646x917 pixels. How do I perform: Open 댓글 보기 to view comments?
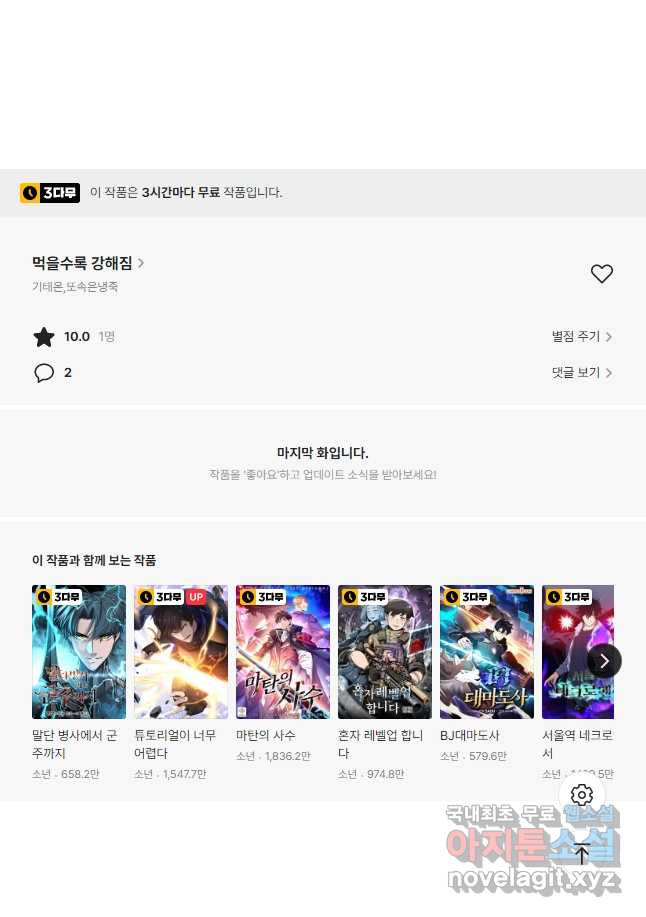coord(581,373)
